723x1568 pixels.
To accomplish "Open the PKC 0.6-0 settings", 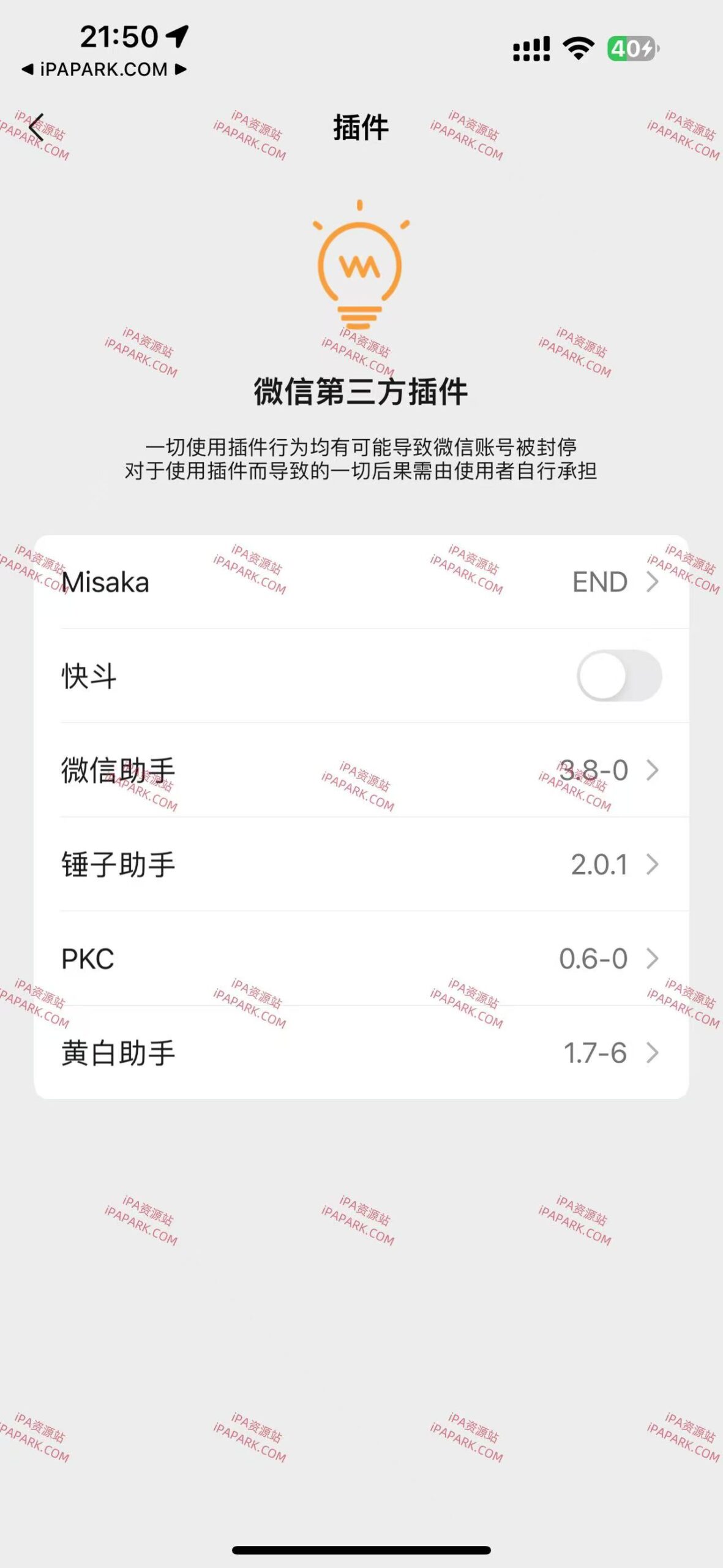I will pos(361,959).
